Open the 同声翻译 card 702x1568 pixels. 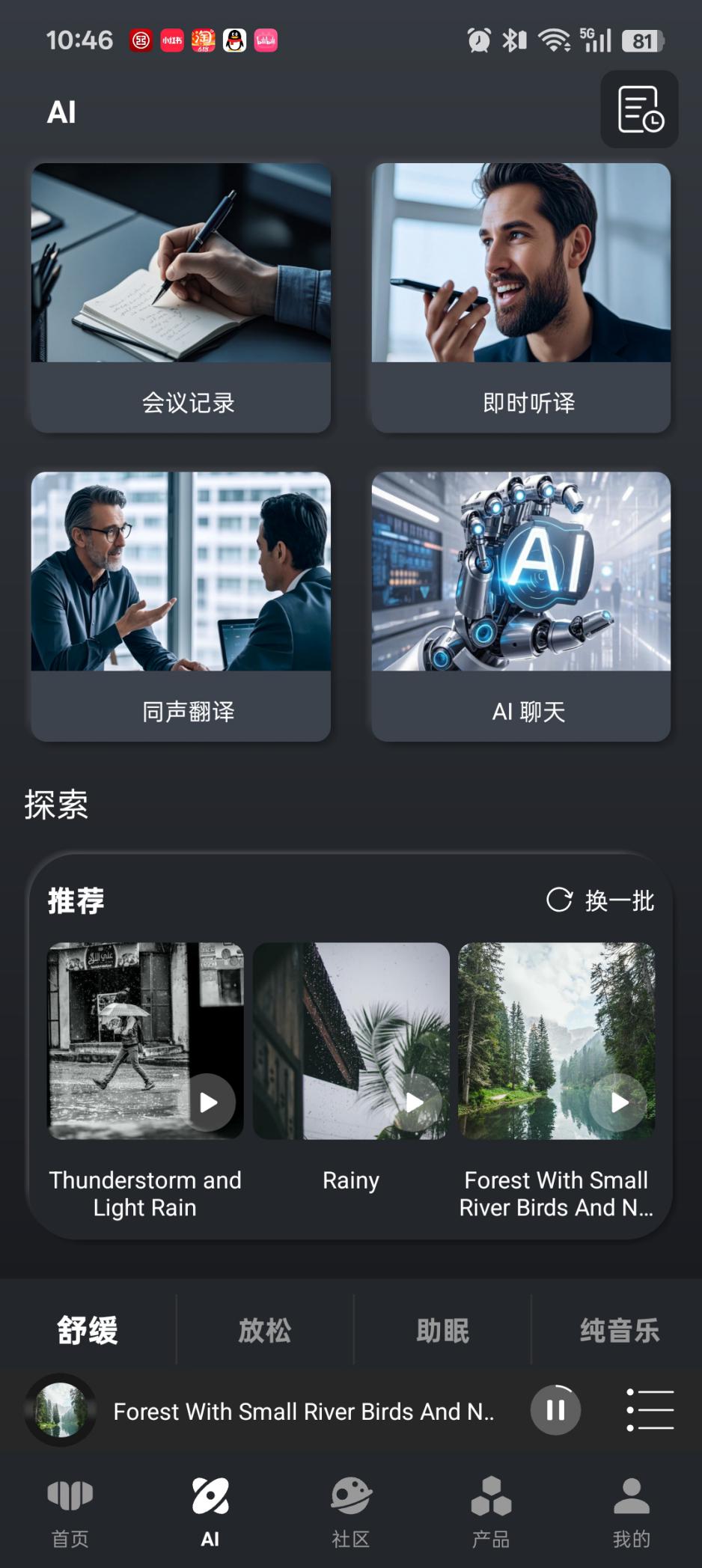click(180, 606)
